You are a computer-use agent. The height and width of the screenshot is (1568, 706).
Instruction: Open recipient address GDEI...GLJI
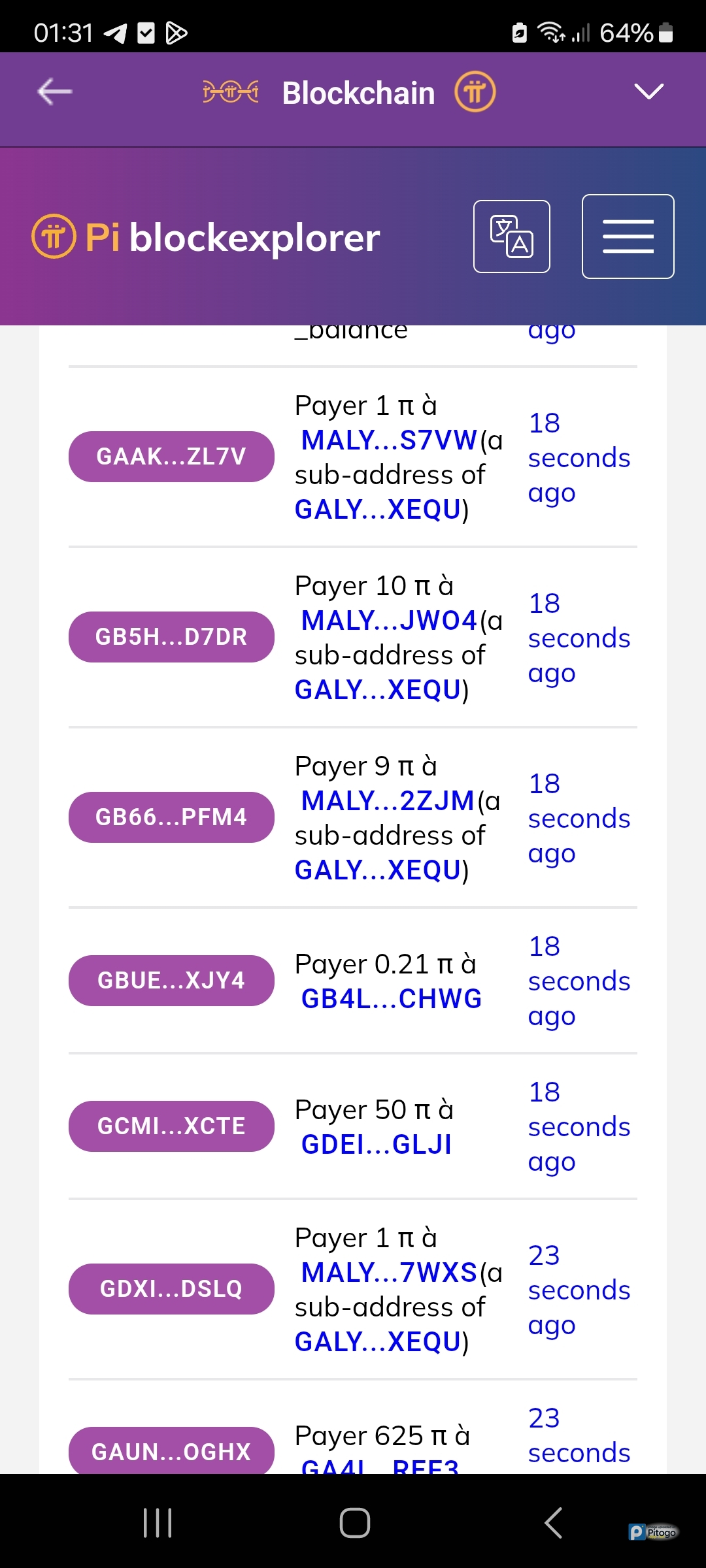tap(376, 1145)
